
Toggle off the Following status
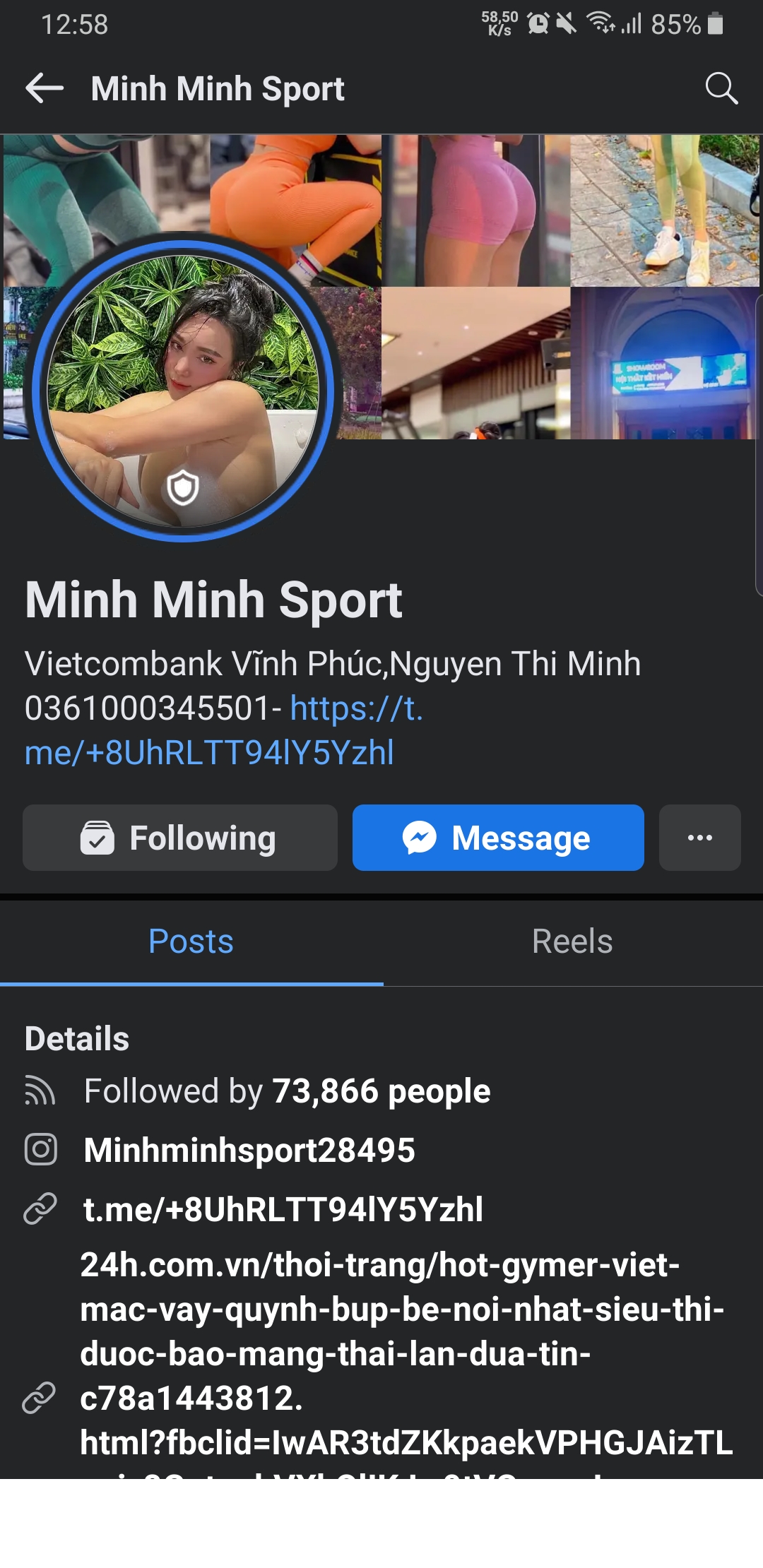click(179, 838)
